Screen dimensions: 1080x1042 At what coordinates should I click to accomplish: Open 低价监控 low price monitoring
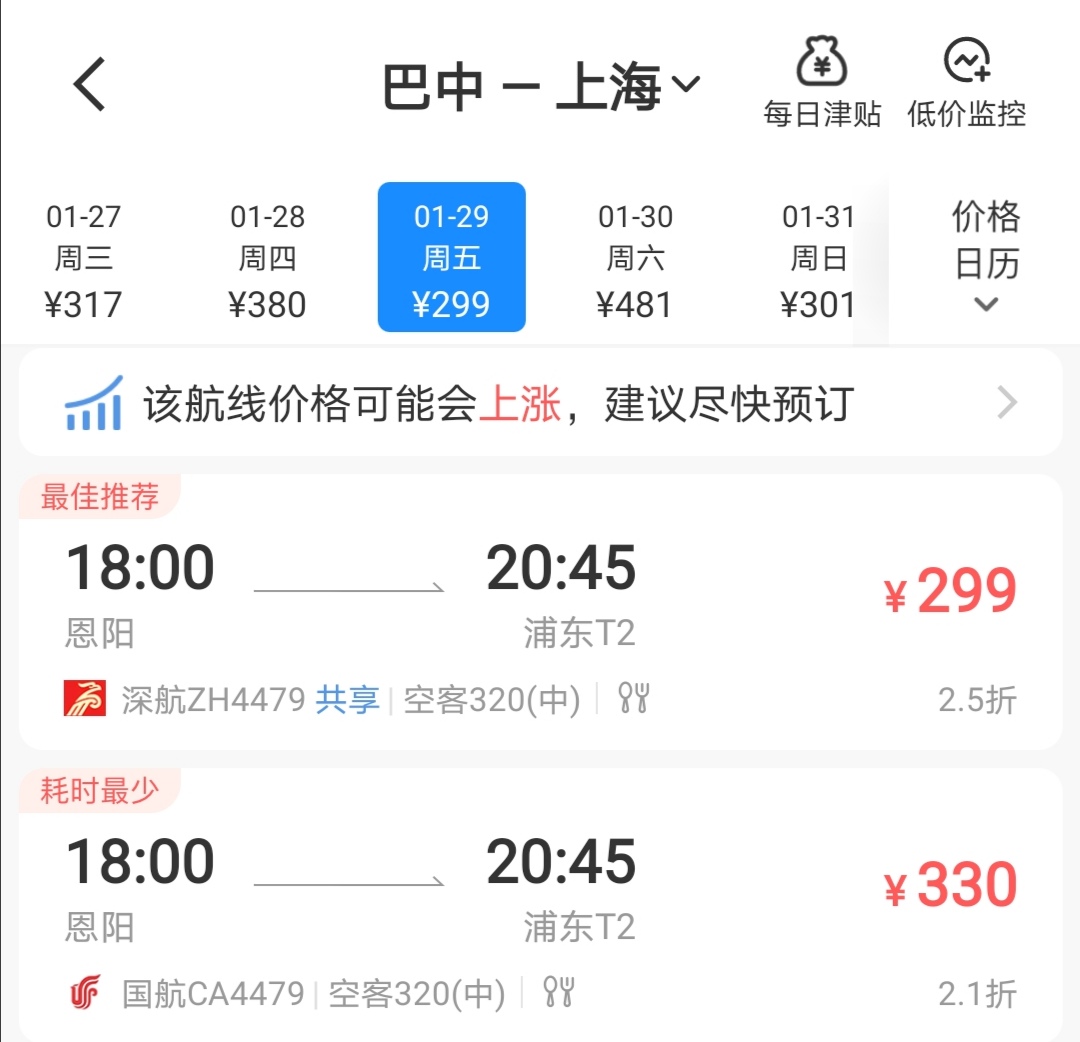(x=966, y=85)
